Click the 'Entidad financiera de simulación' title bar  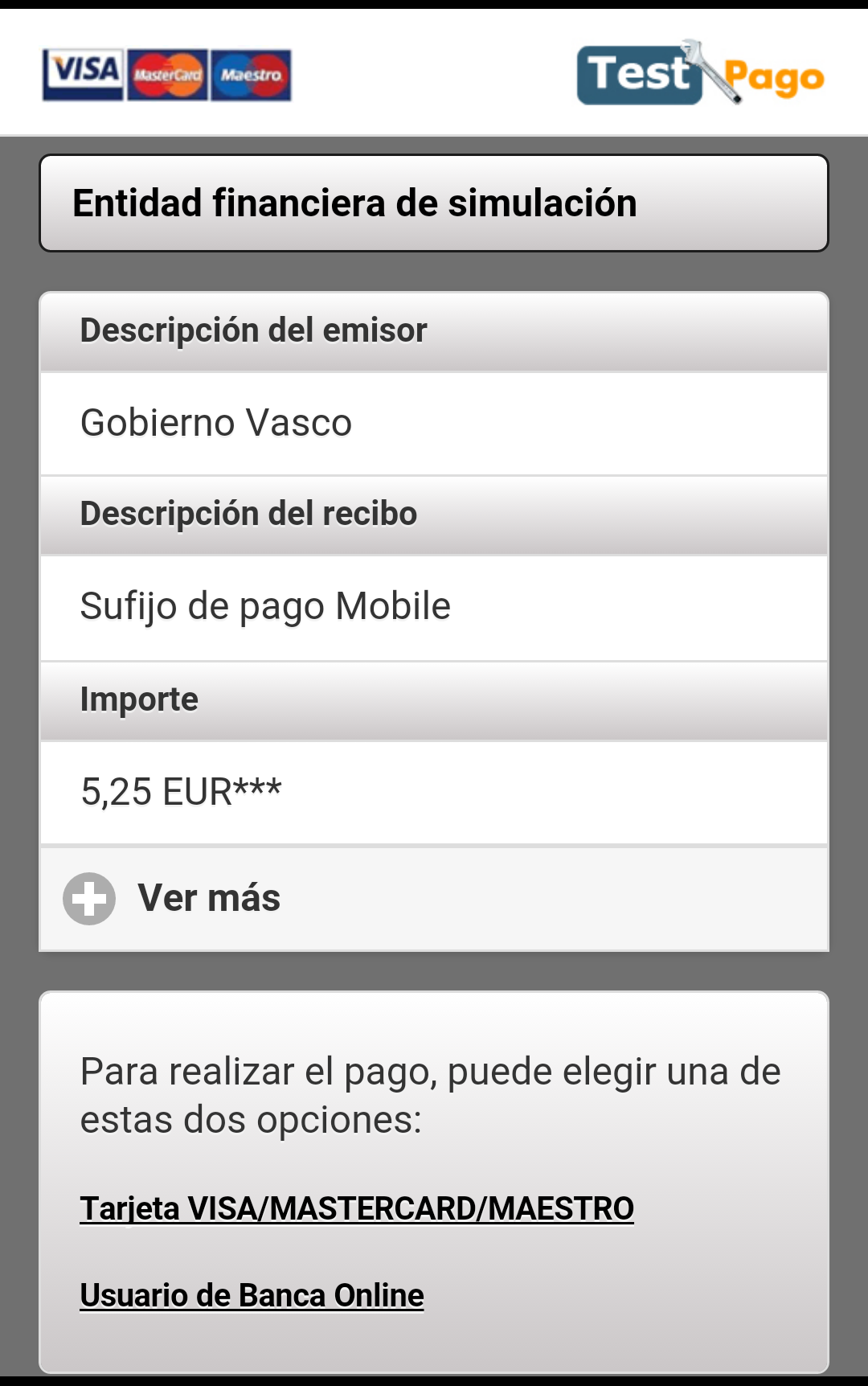[434, 203]
